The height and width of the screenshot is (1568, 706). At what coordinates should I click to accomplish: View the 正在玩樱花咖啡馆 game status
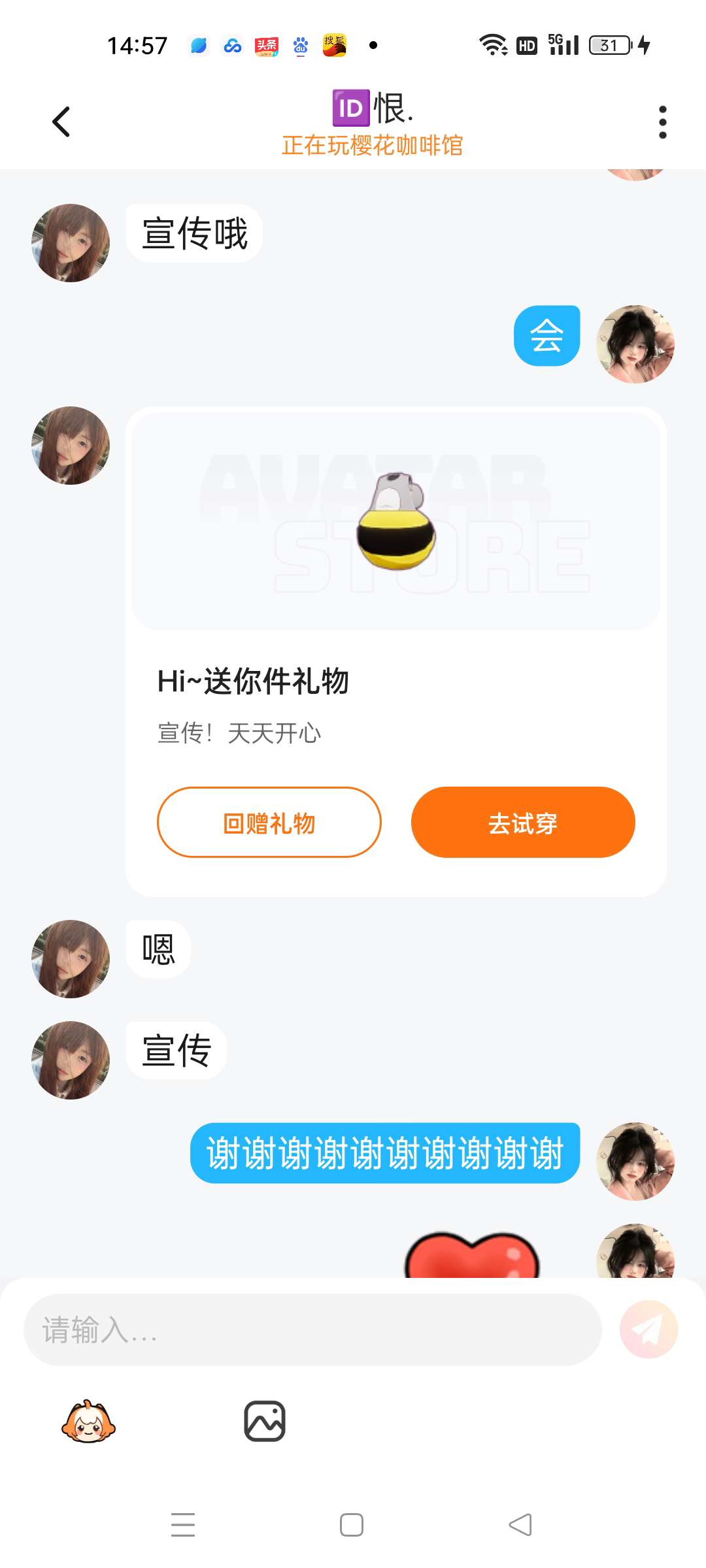[x=372, y=145]
